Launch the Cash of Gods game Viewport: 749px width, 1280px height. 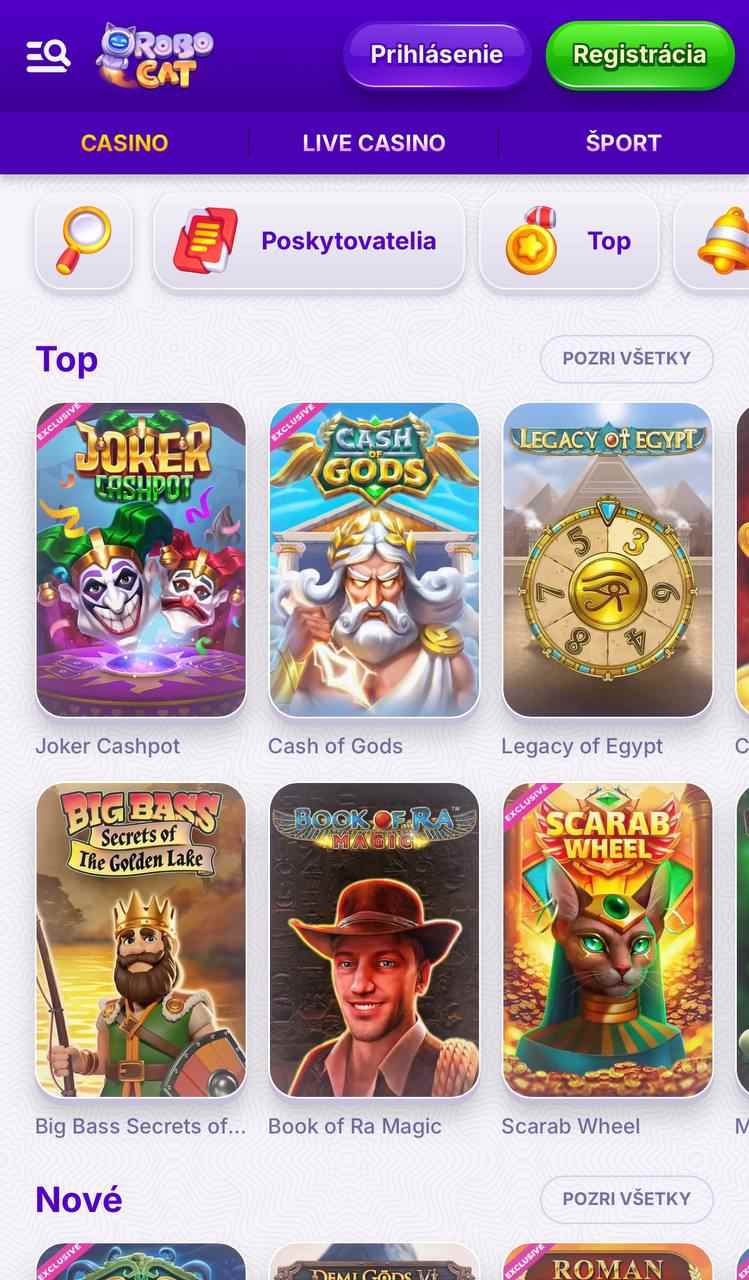[374, 560]
